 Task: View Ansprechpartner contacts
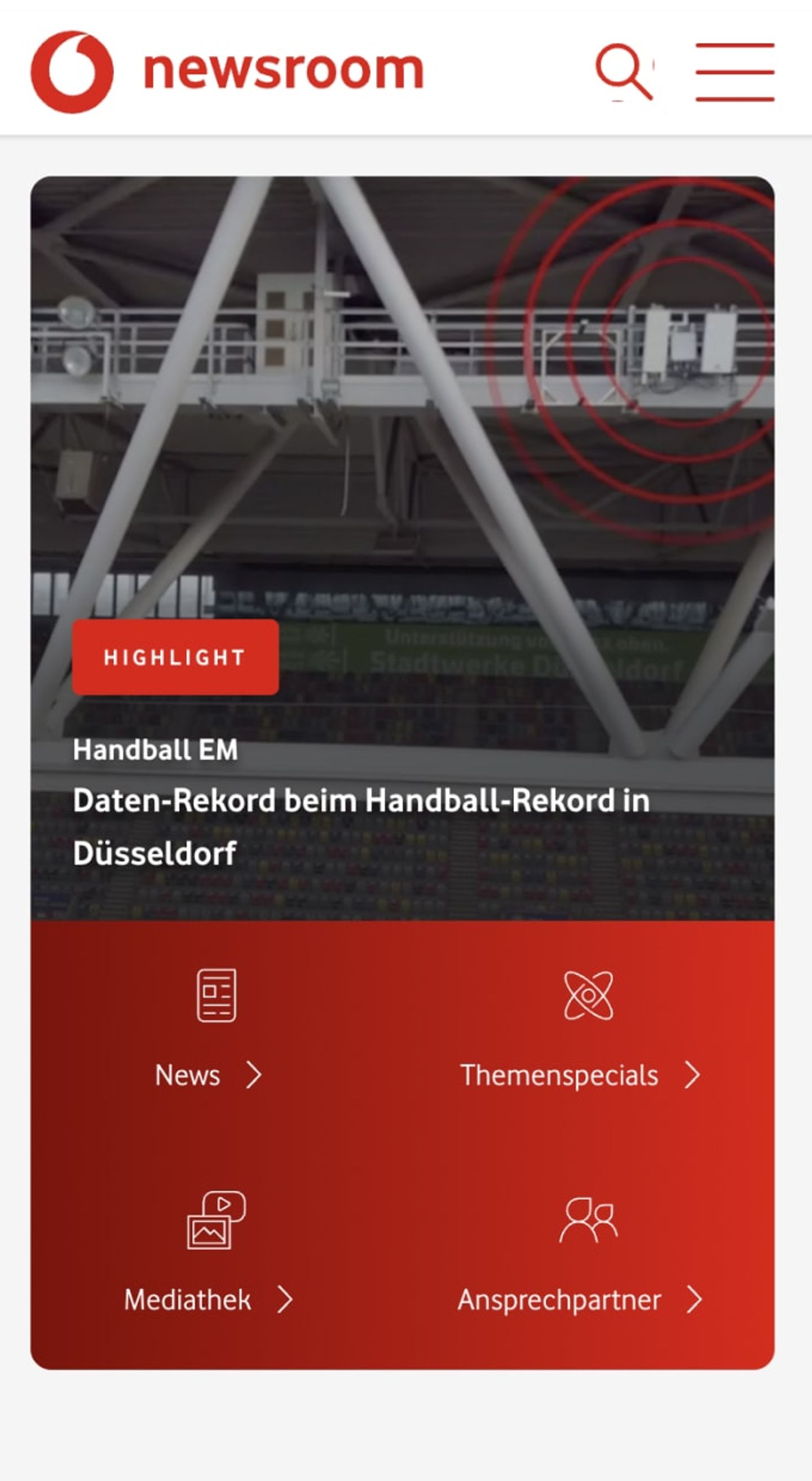(580, 1300)
